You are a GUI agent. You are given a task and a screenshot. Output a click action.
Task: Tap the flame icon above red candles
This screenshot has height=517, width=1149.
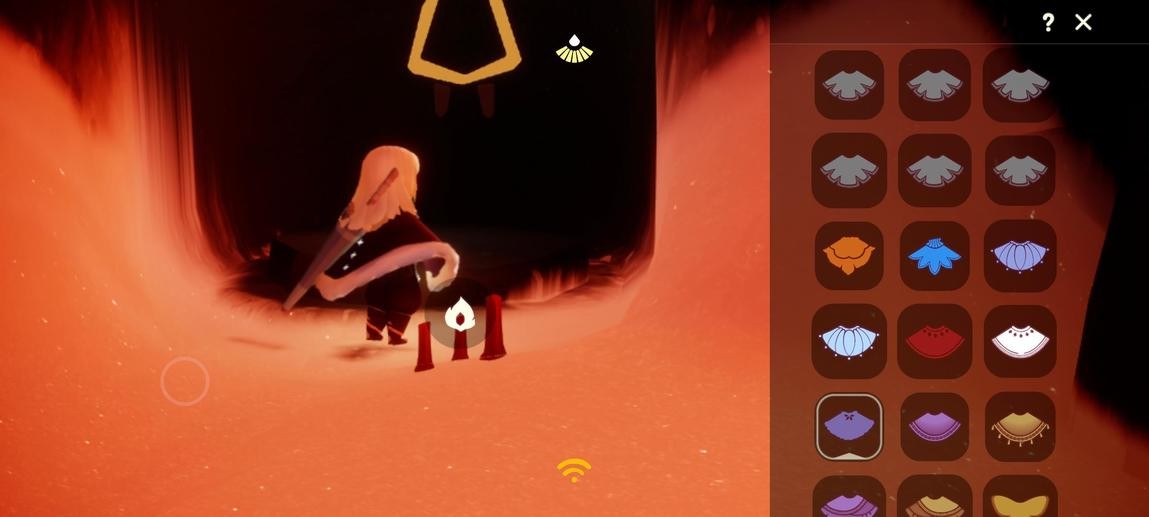coord(460,315)
